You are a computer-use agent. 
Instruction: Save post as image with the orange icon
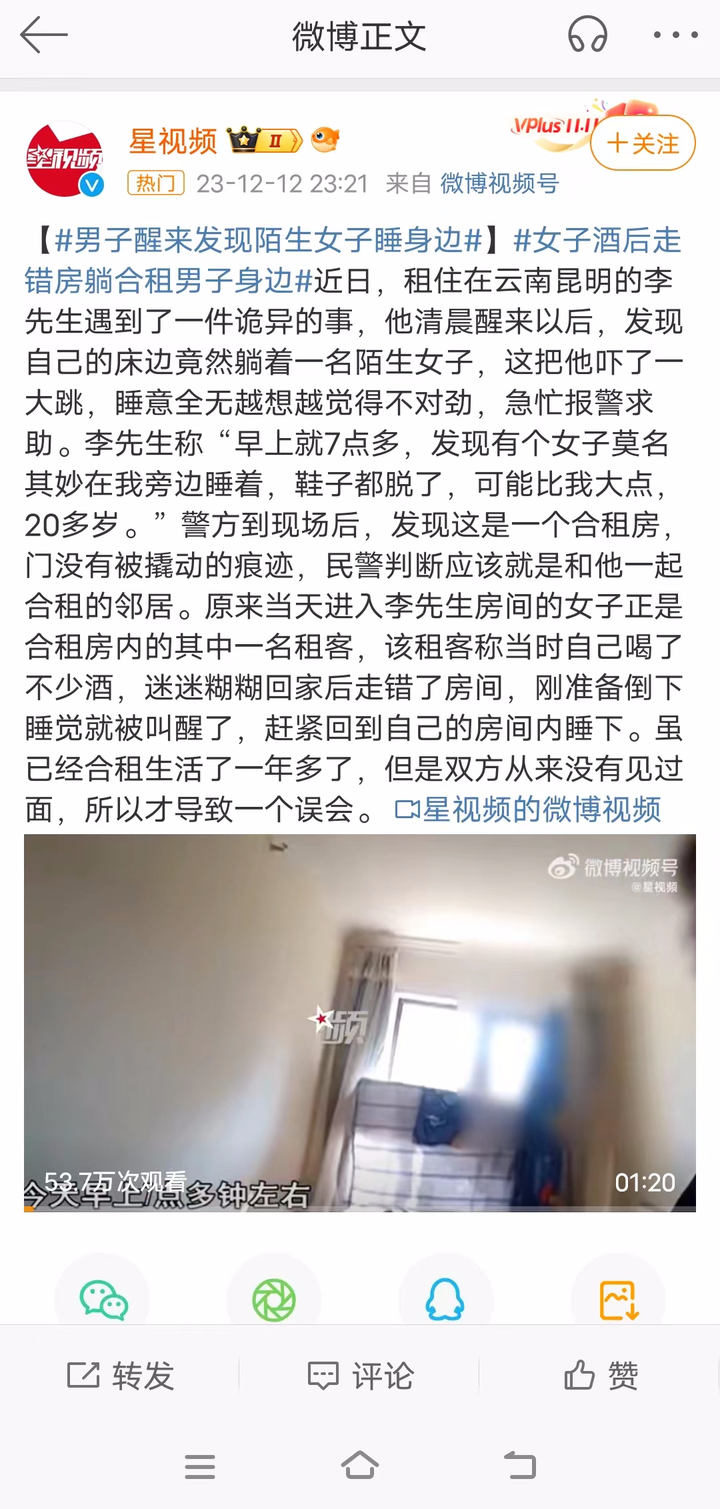[x=617, y=1299]
